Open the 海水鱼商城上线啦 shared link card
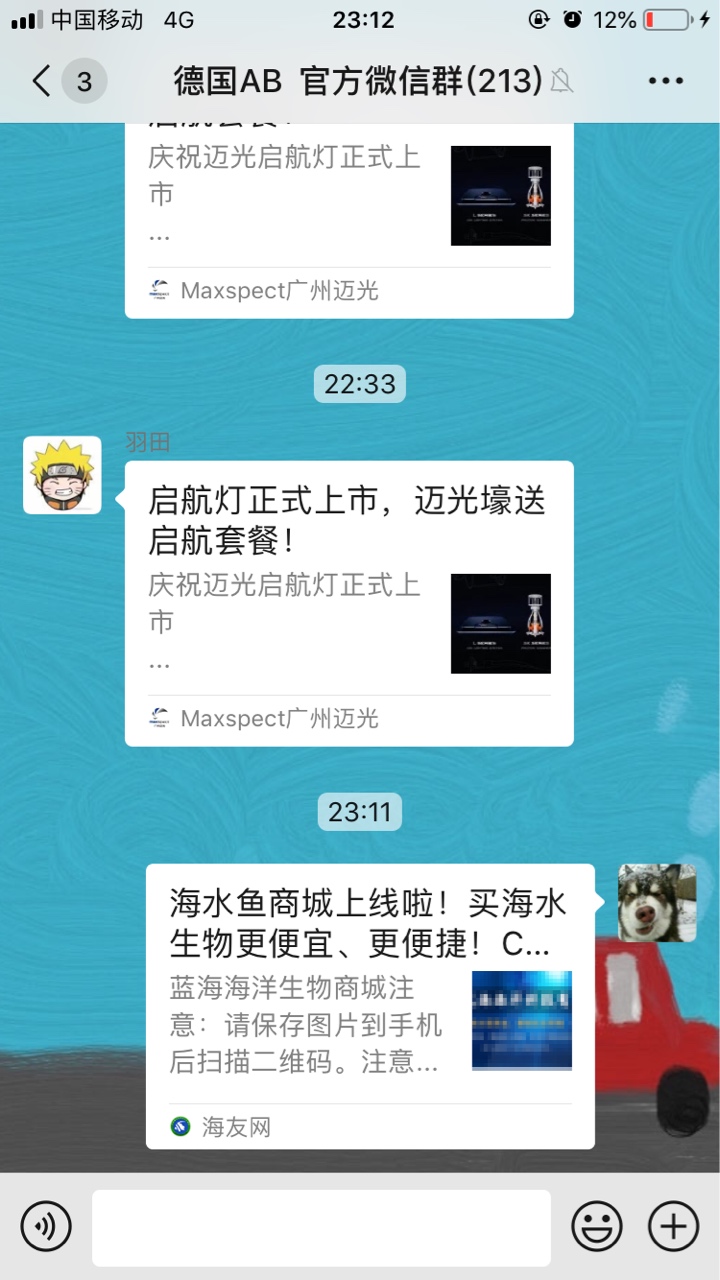 click(369, 1005)
